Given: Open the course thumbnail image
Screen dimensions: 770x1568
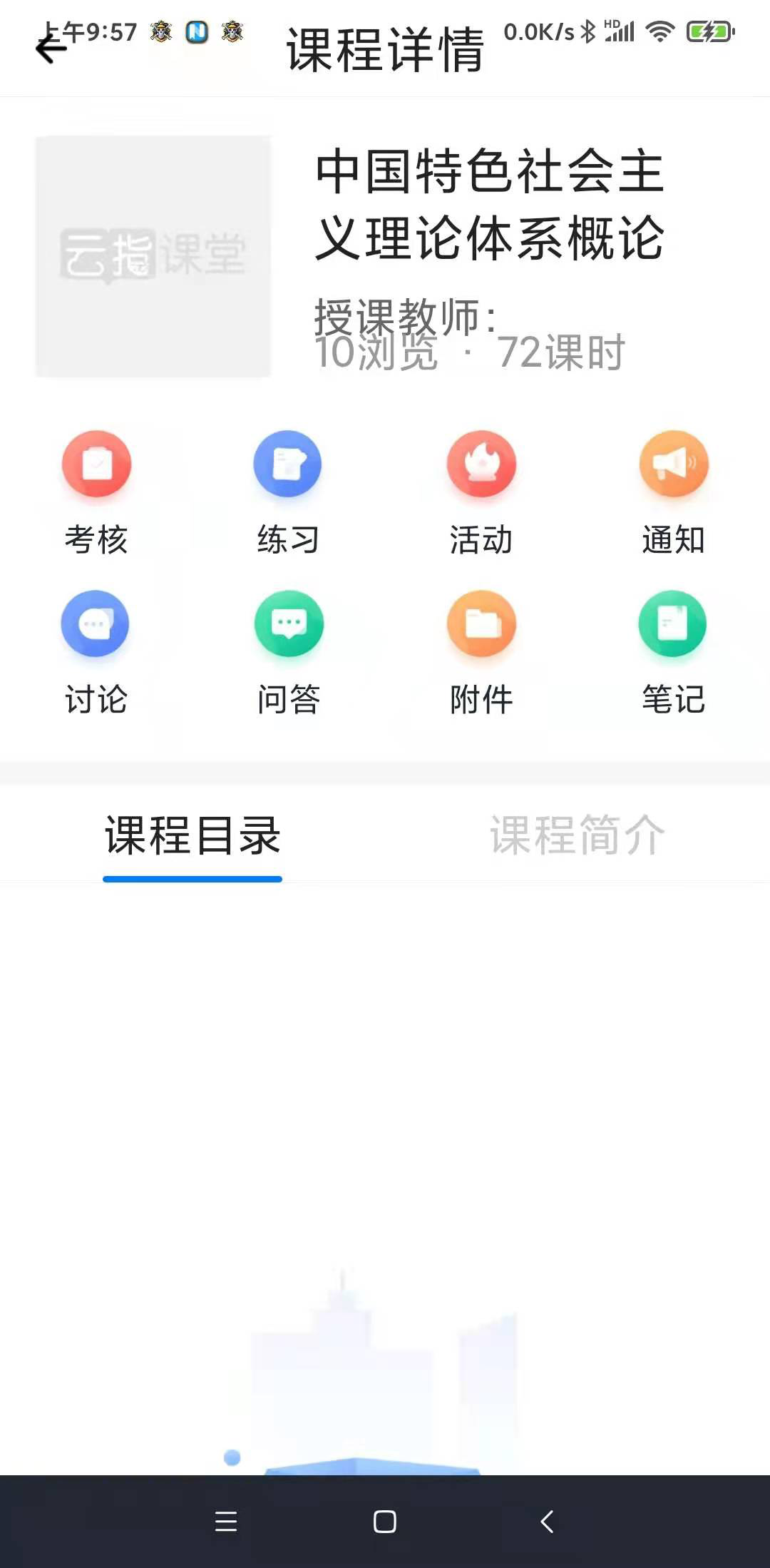Looking at the screenshot, I should [152, 255].
